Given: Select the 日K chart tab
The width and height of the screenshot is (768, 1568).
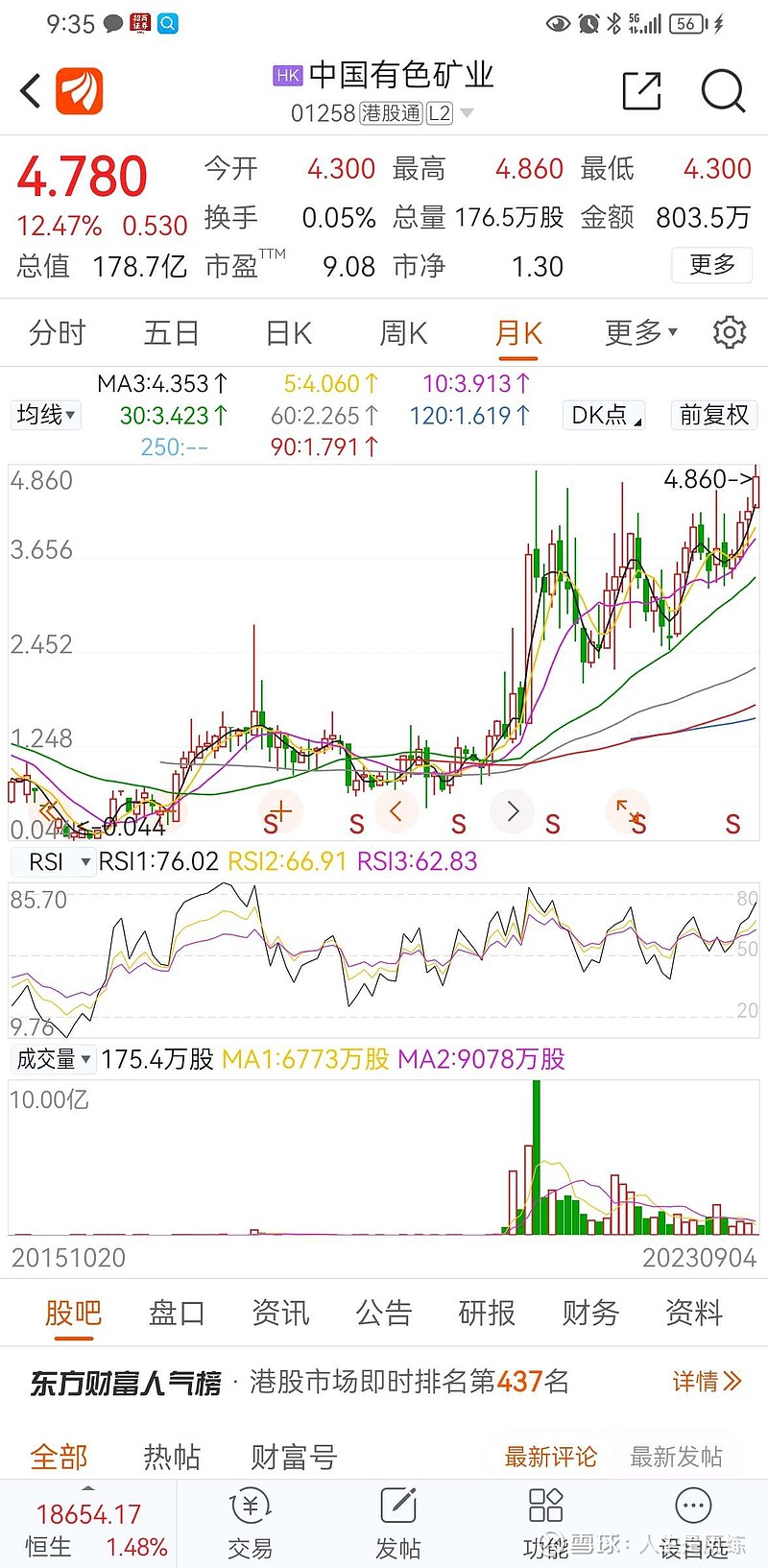Looking at the screenshot, I should point(289,333).
